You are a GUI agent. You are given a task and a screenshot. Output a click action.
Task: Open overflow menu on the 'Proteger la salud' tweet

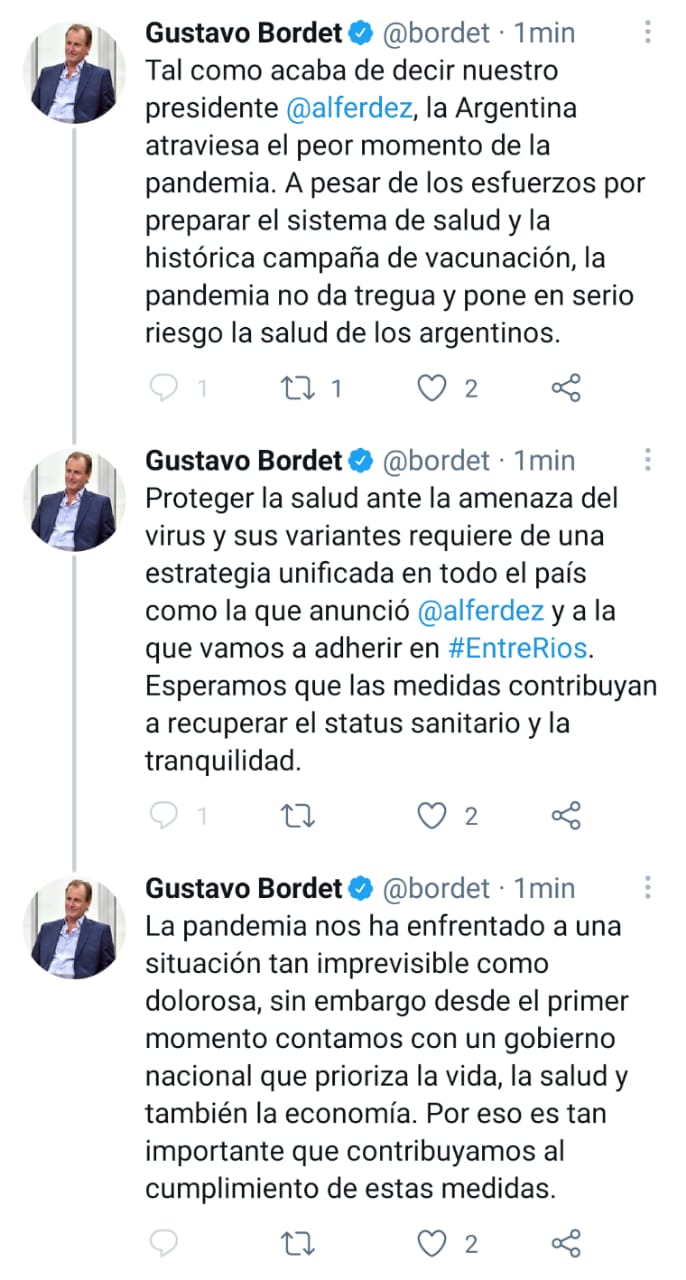point(649,460)
